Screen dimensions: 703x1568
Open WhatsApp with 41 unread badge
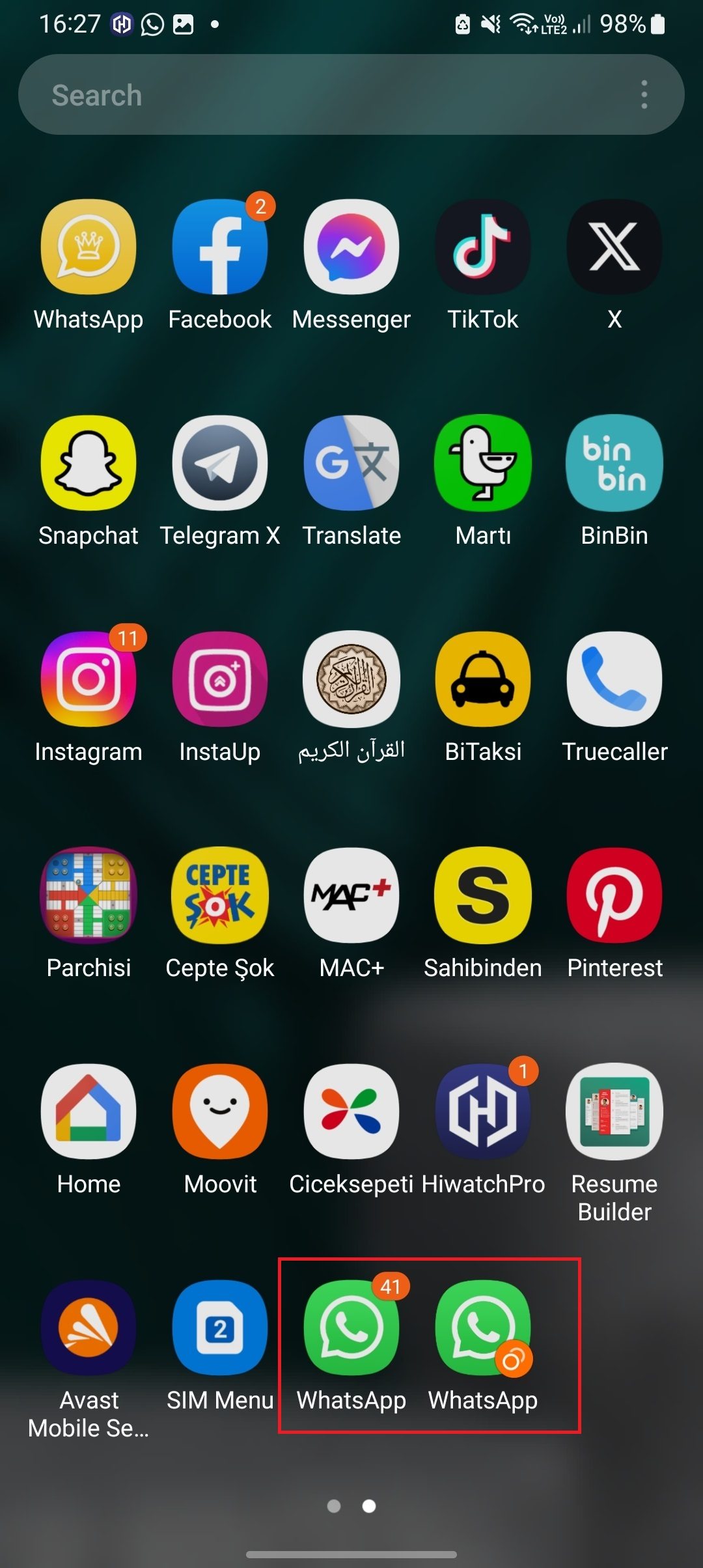click(351, 1328)
